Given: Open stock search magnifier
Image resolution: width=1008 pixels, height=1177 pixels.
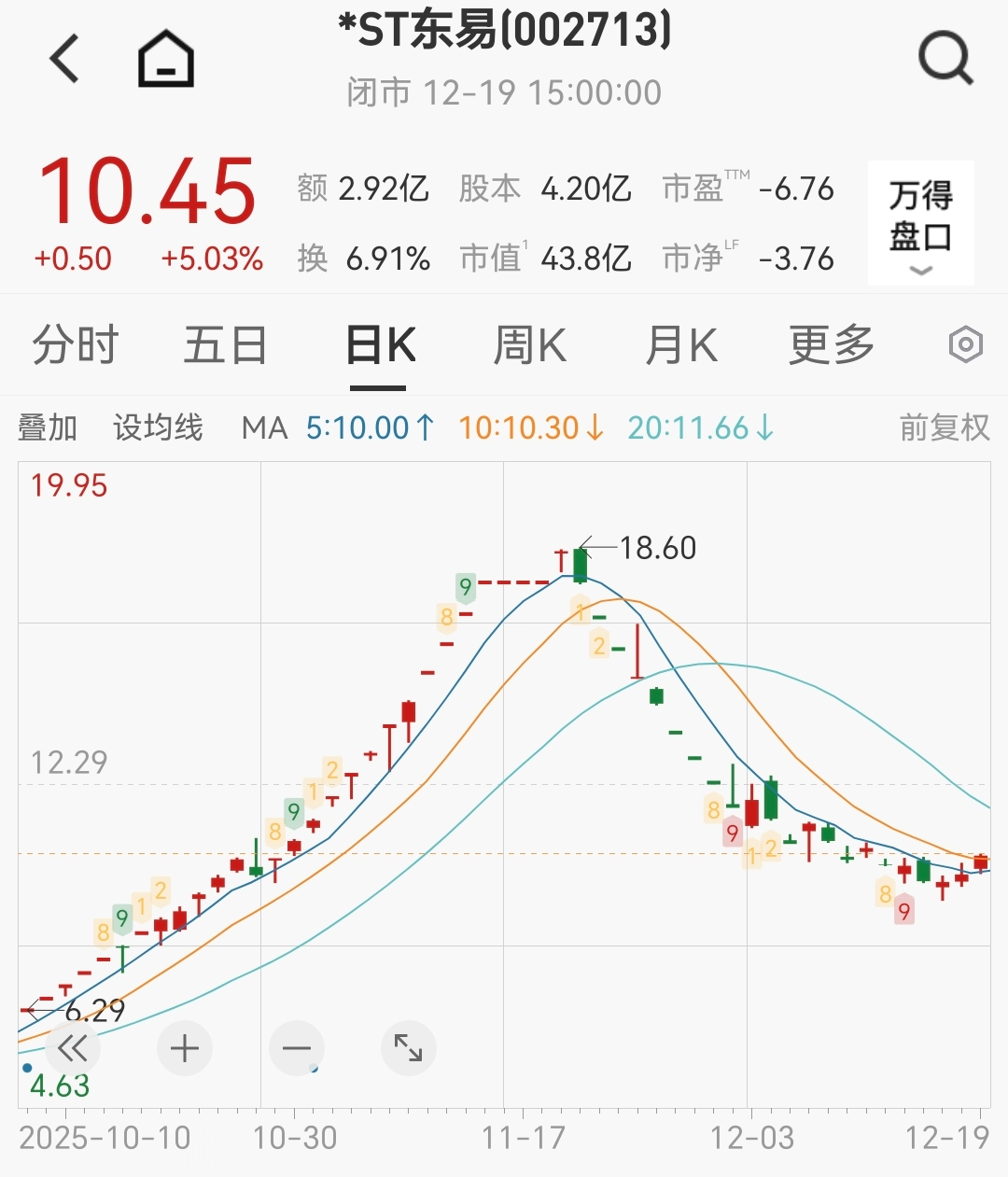Looking at the screenshot, I should pos(945,59).
